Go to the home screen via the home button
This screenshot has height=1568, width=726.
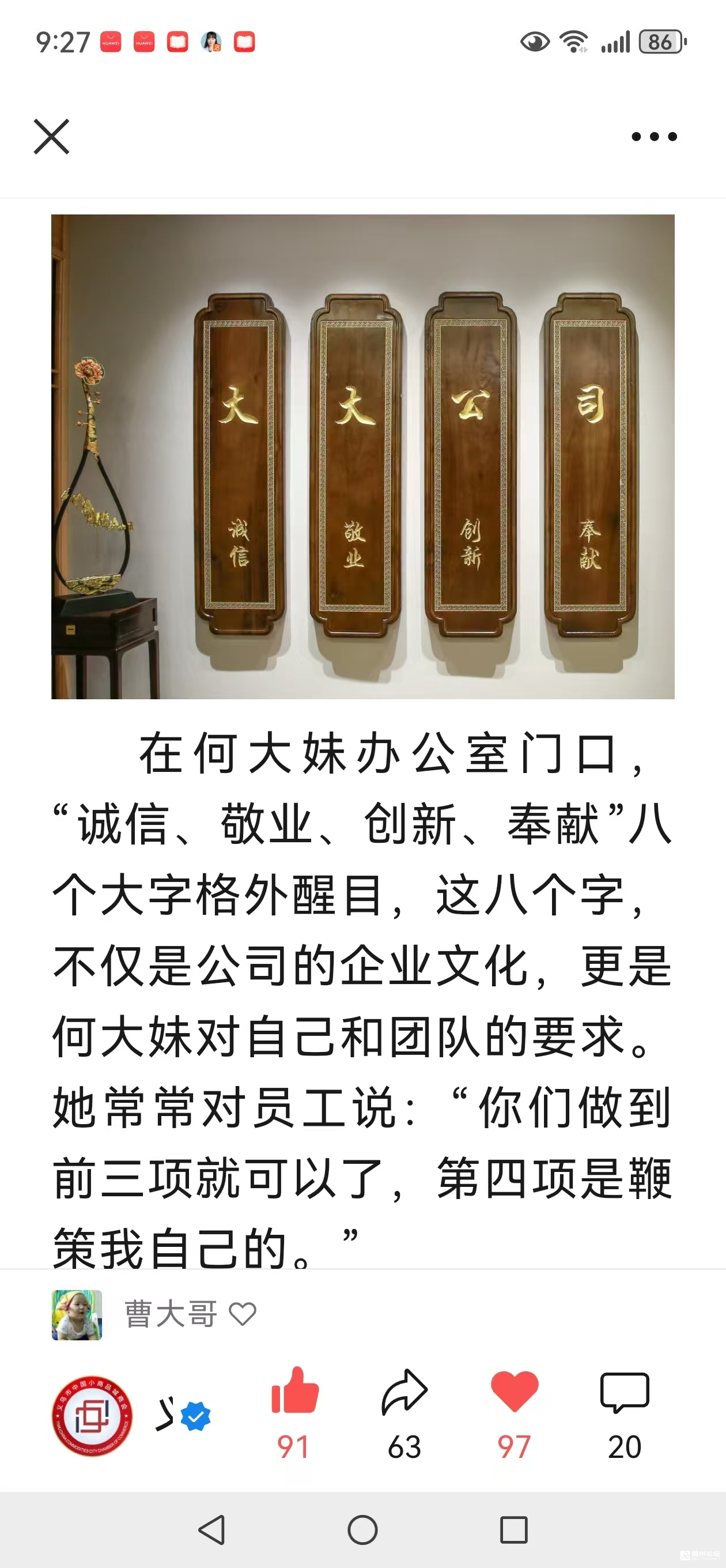(x=362, y=1529)
